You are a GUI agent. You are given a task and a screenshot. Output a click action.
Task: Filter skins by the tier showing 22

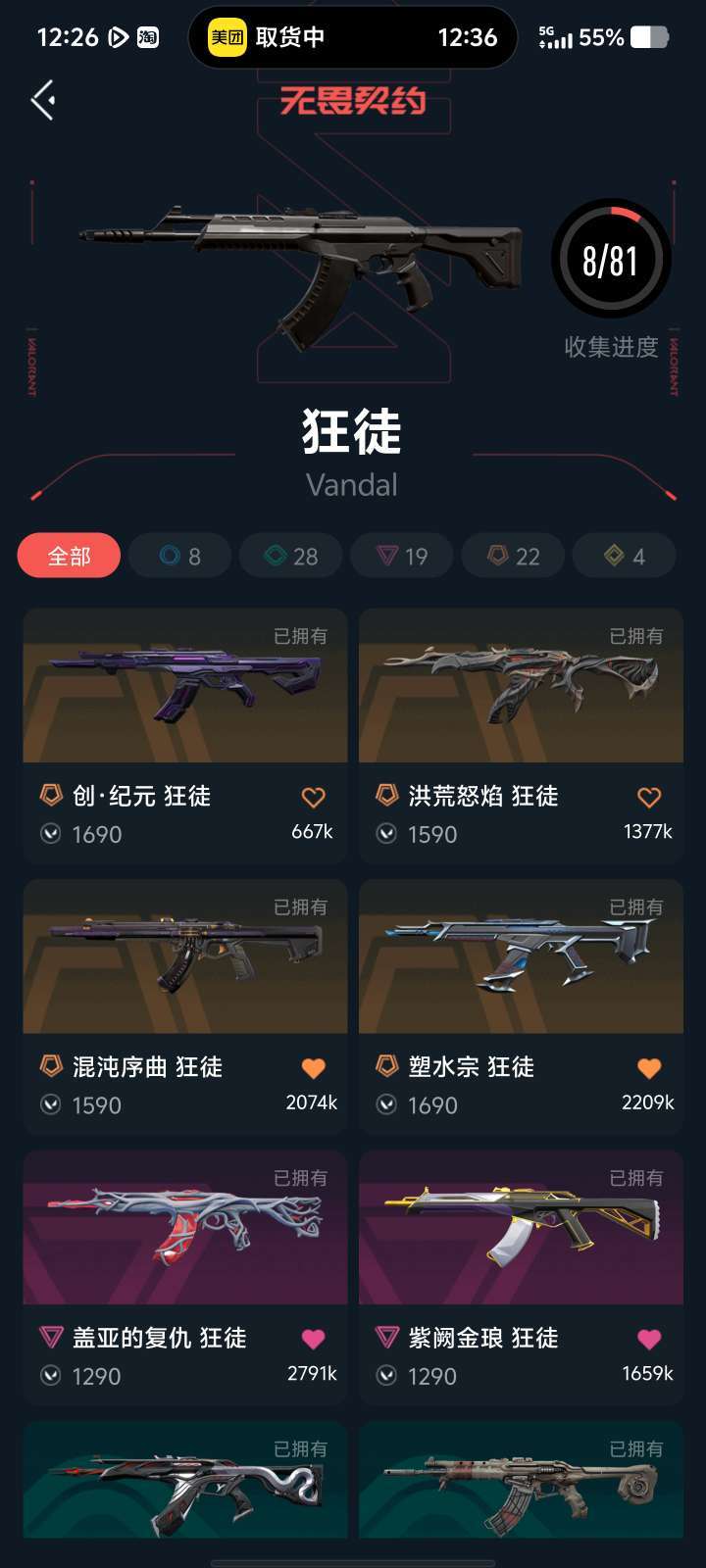[x=513, y=556]
